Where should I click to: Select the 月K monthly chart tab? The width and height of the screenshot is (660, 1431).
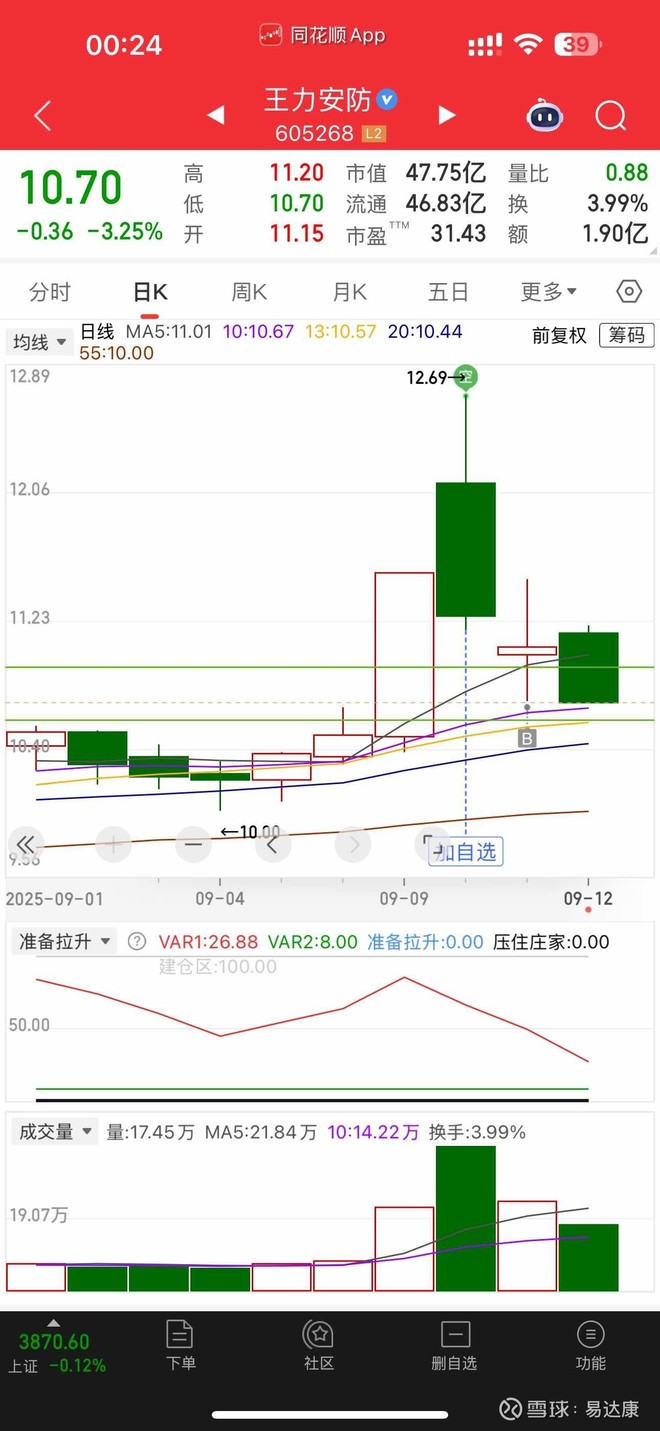pyautogui.click(x=349, y=292)
